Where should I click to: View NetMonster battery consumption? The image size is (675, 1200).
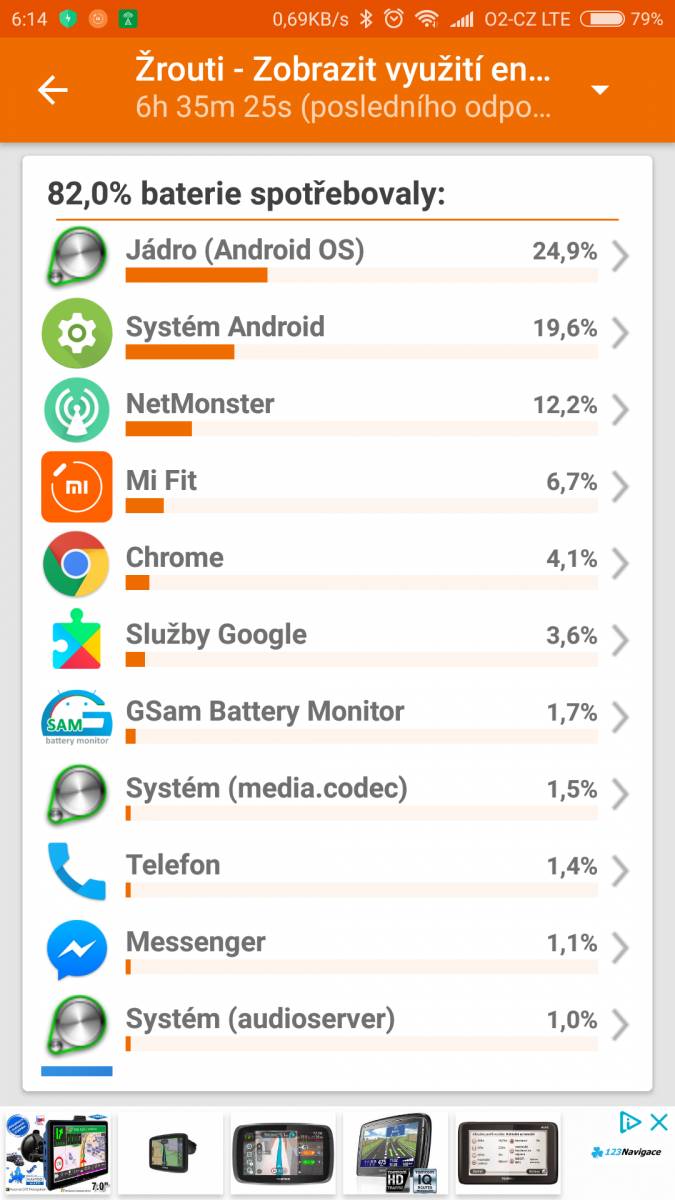337,410
